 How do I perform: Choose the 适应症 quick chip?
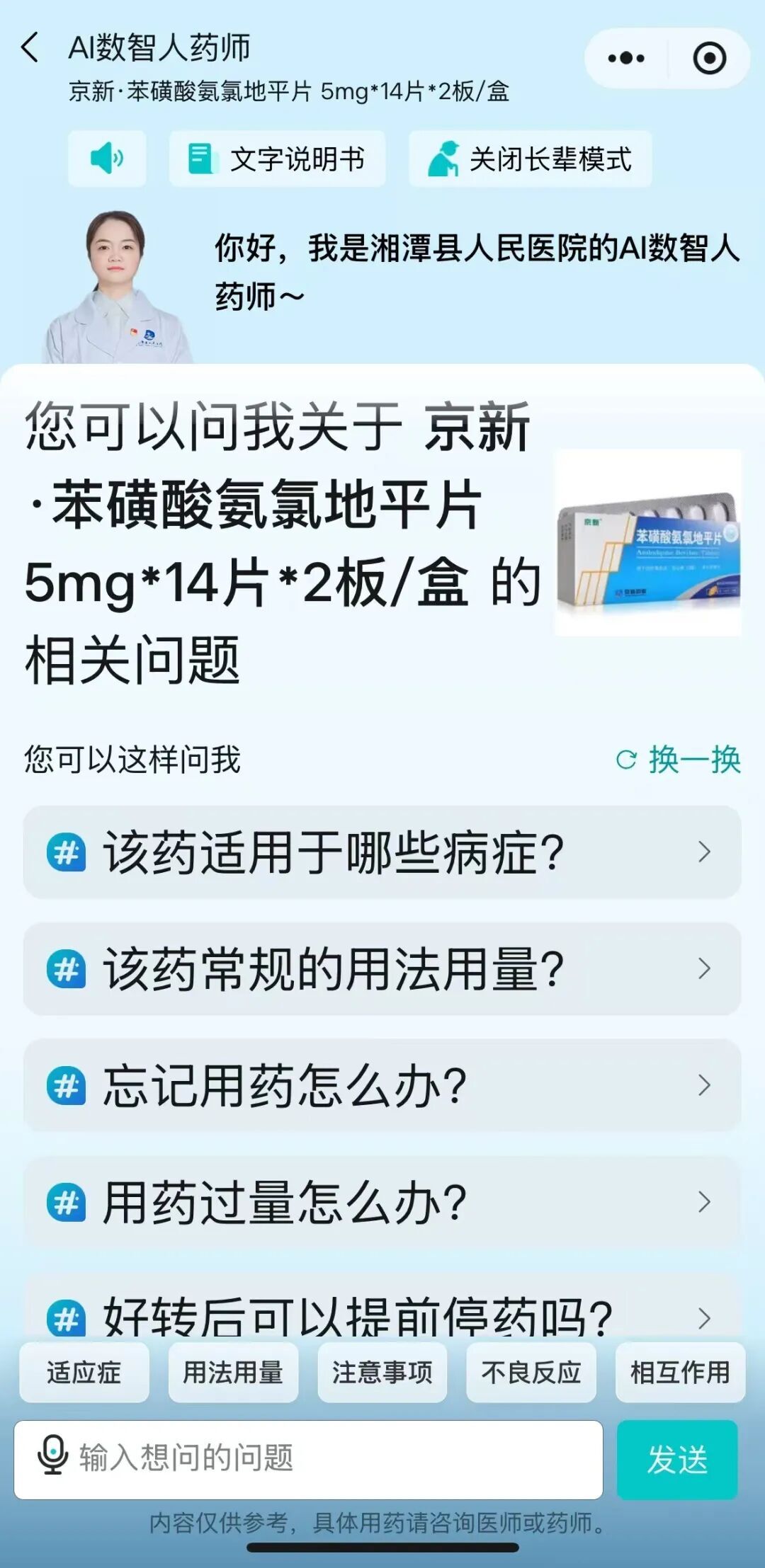[x=84, y=1373]
